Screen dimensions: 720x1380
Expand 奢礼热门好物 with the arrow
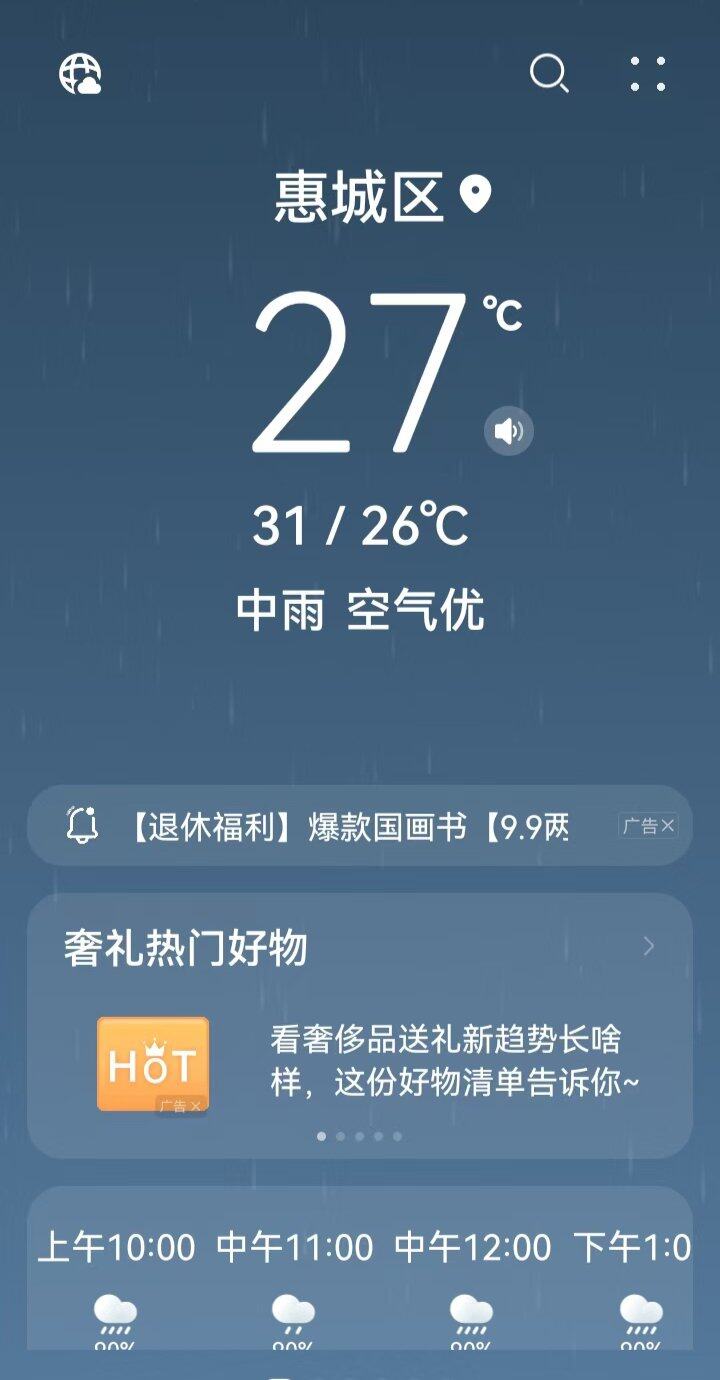click(x=649, y=946)
